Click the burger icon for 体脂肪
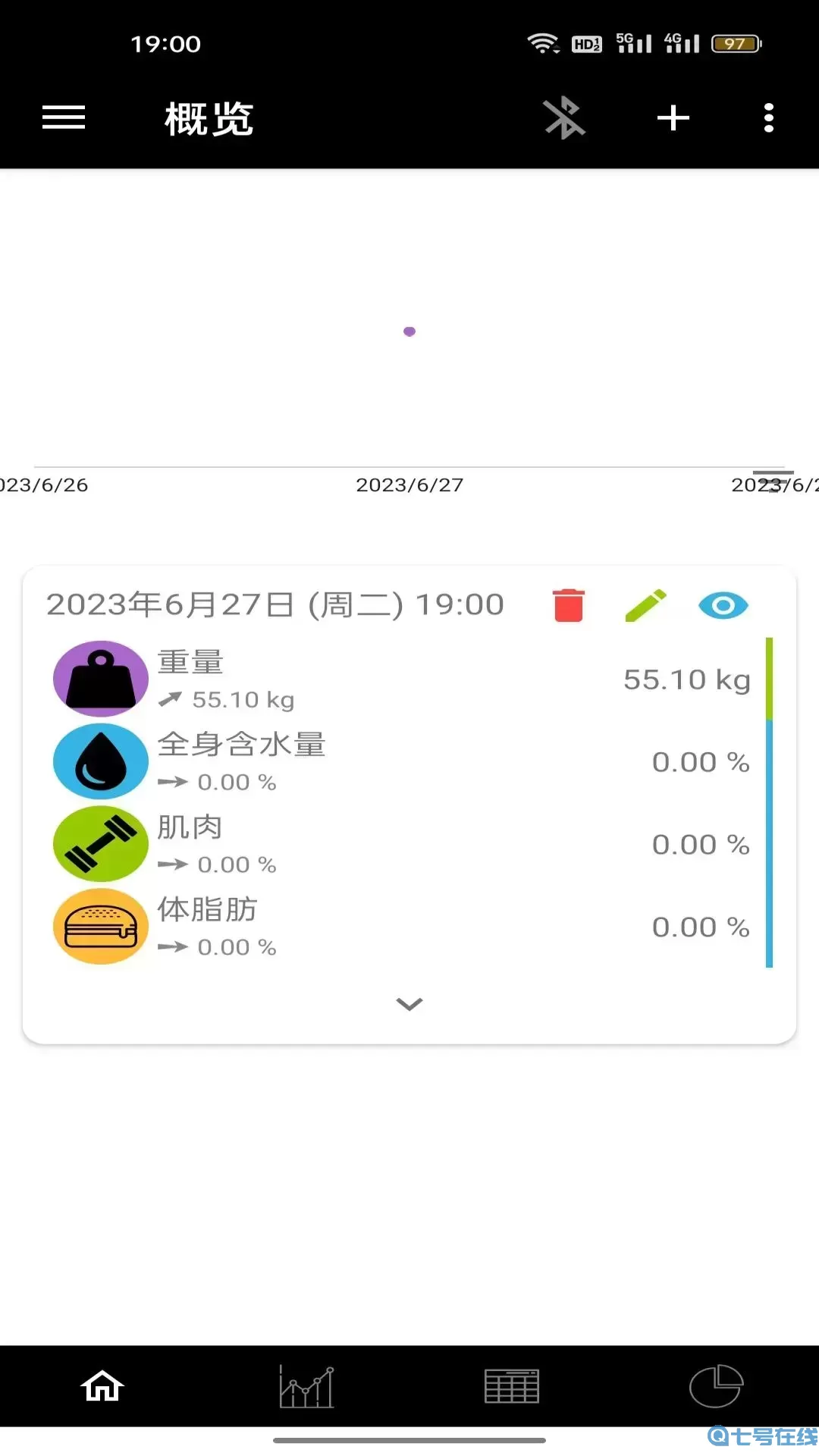819x1456 pixels. tap(100, 926)
